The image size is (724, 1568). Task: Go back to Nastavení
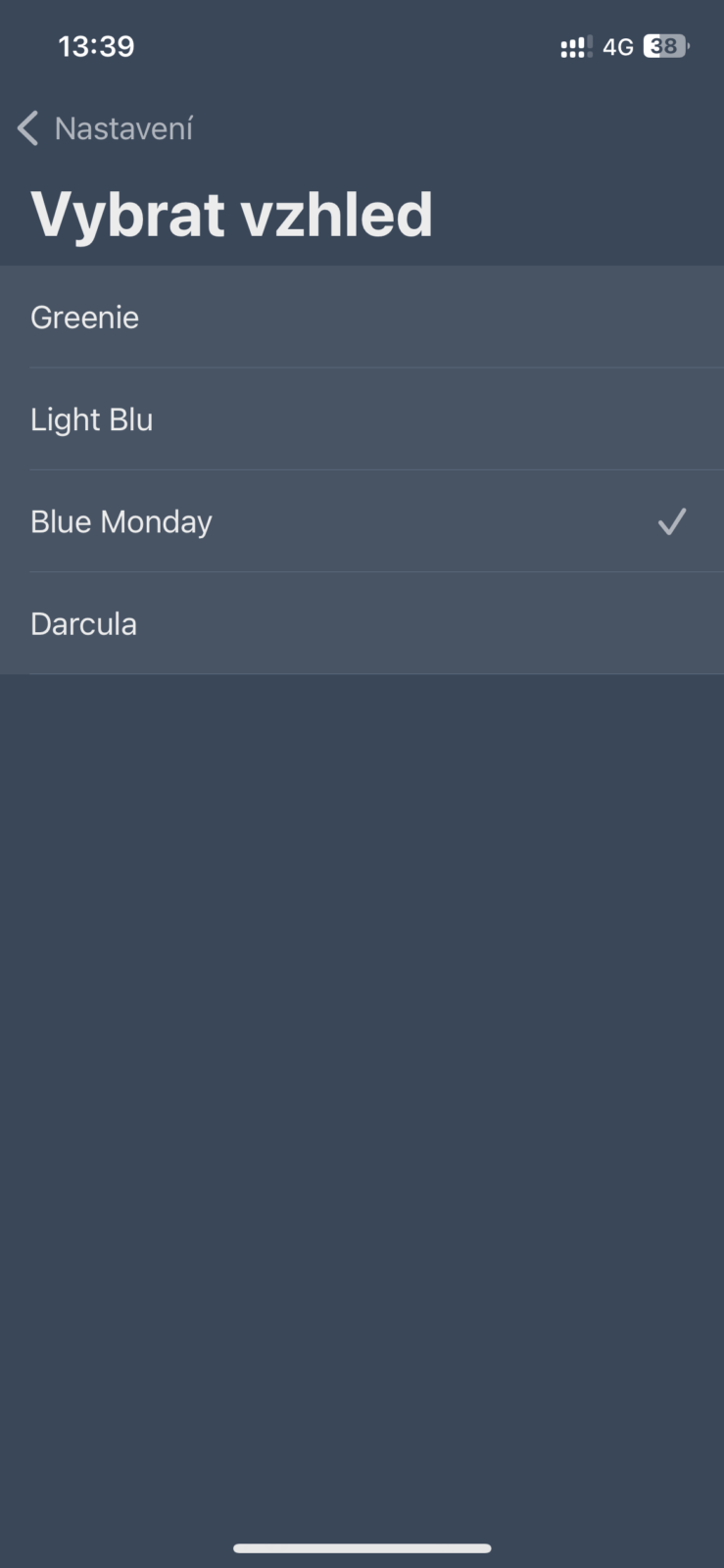pos(106,128)
